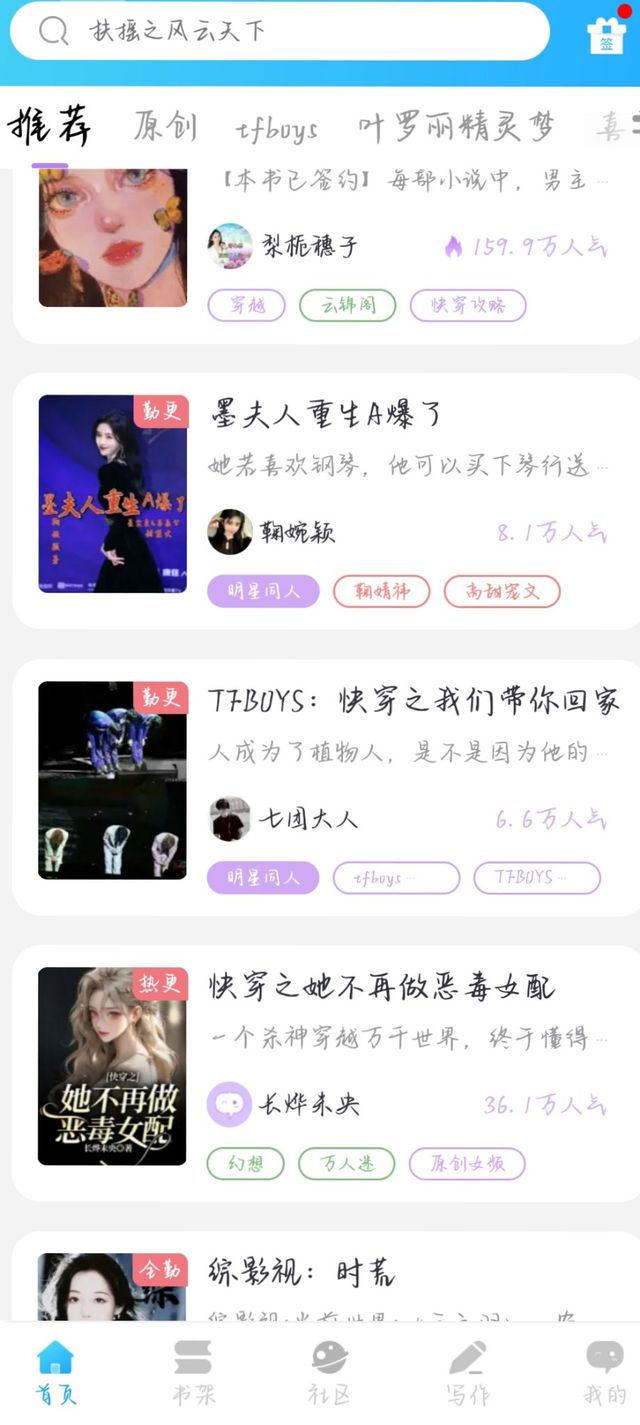The width and height of the screenshot is (640, 1425).
Task: Open the 我的 profile tab
Action: point(604,1372)
